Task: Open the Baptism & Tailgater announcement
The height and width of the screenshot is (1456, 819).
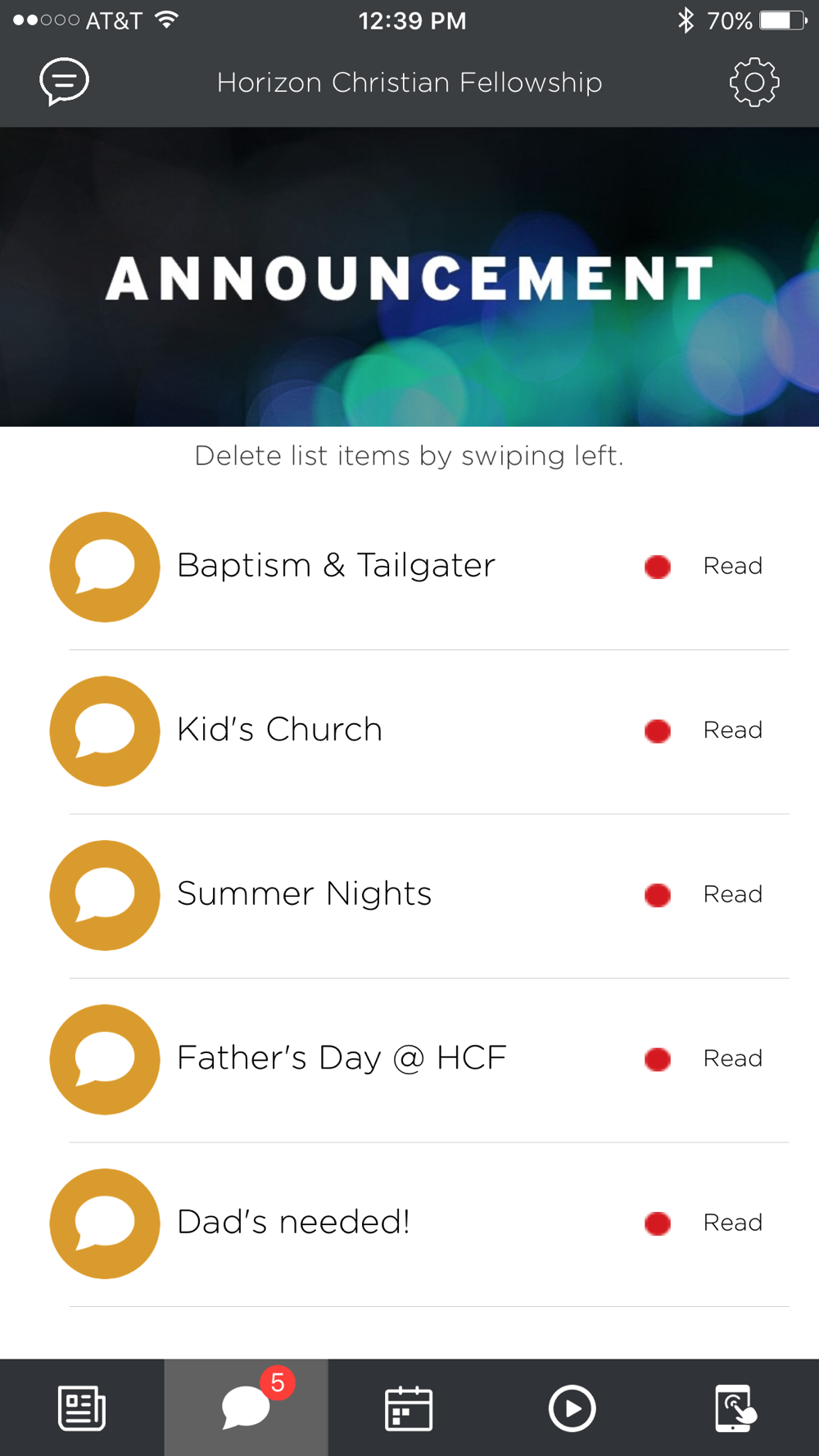Action: pos(409,567)
